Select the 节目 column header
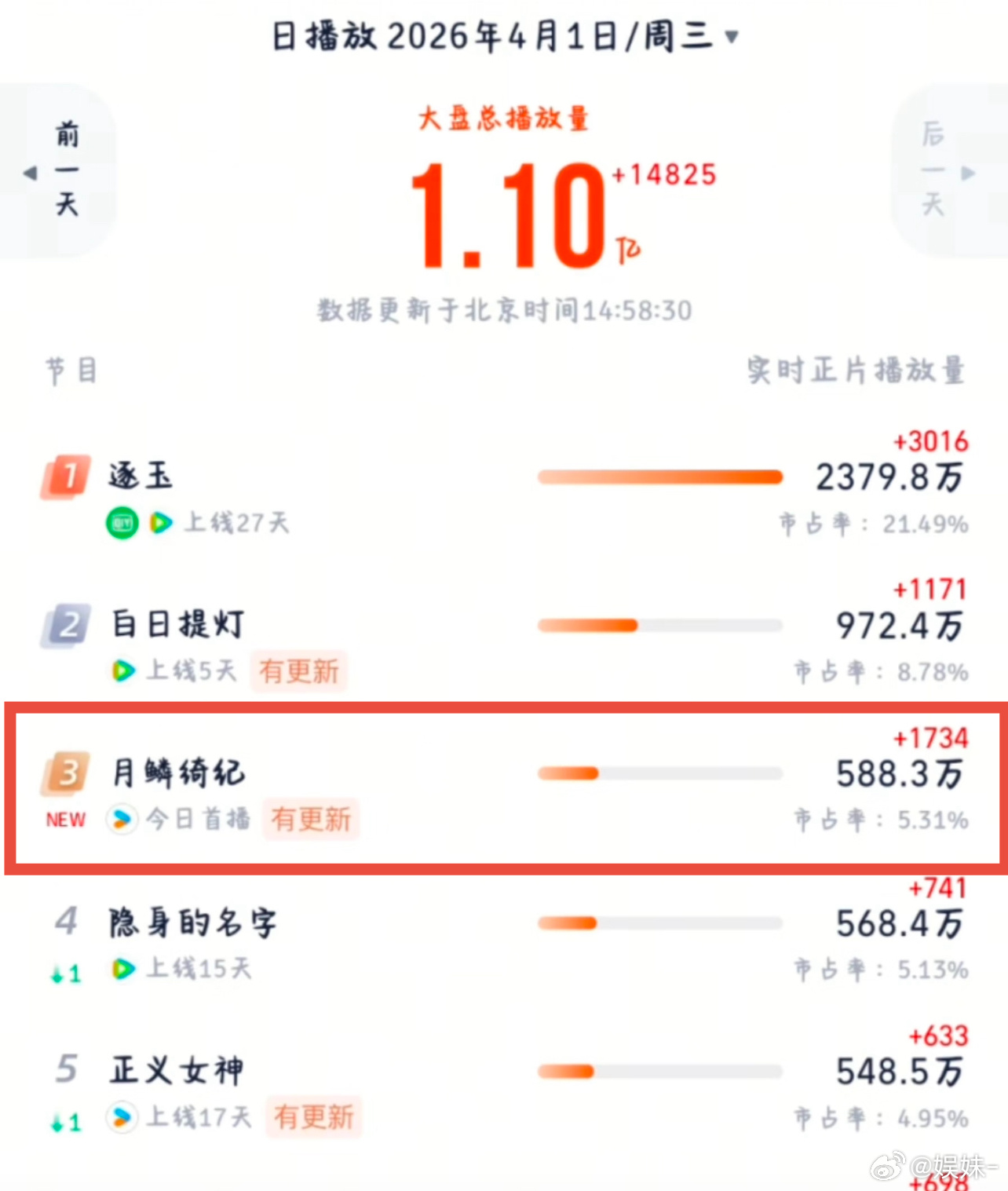 tap(71, 371)
